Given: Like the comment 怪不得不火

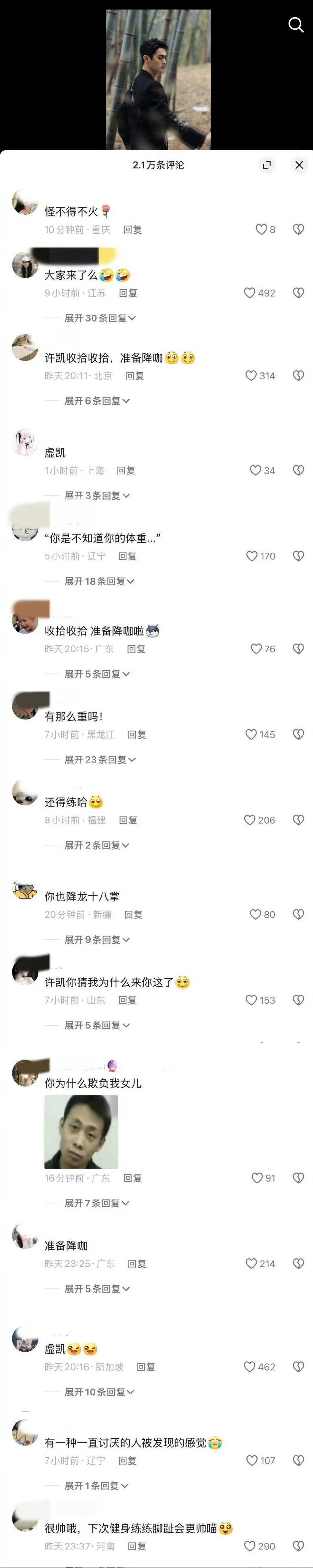Looking at the screenshot, I should (261, 230).
